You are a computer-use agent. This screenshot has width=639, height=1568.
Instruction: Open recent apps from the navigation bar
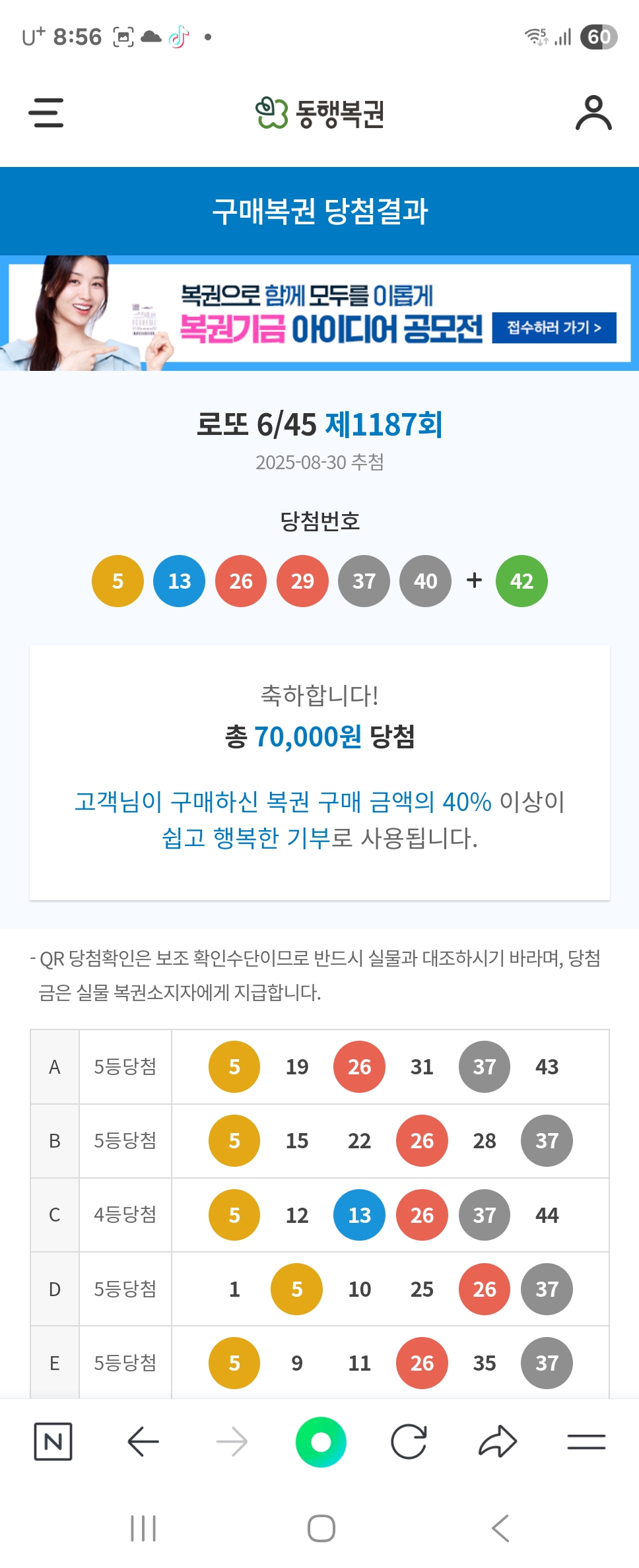tap(143, 1528)
